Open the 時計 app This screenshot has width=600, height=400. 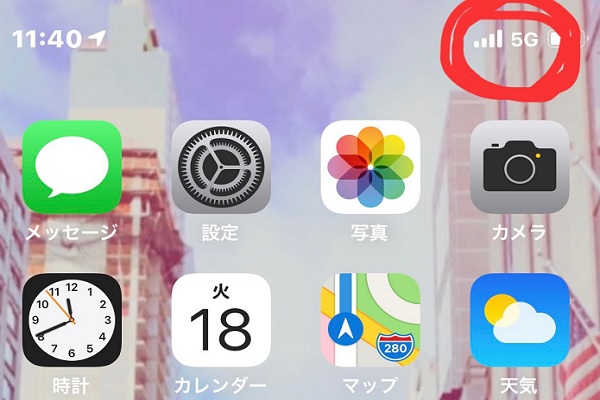pos(70,322)
